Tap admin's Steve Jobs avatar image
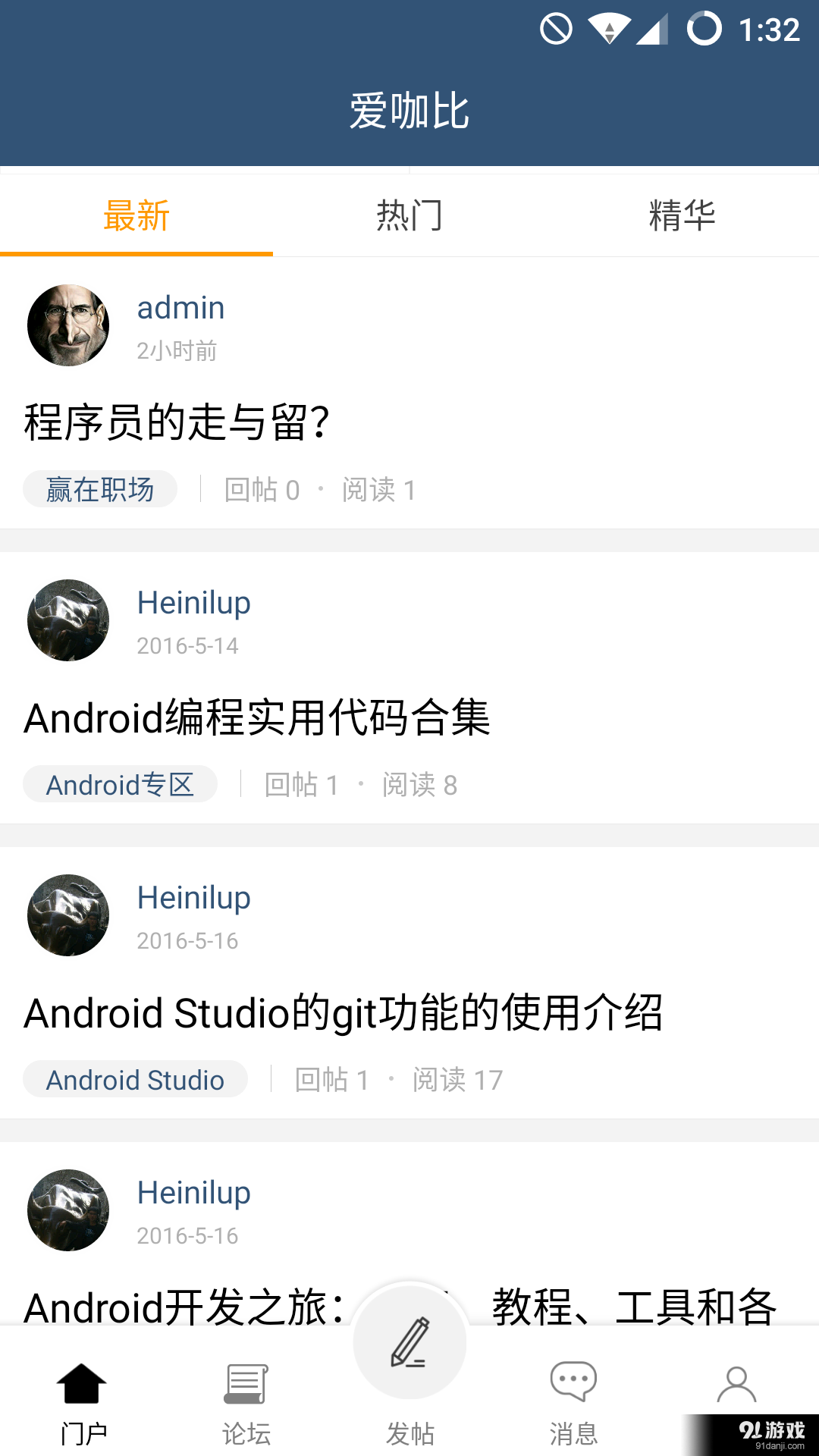The width and height of the screenshot is (819, 1456). (x=67, y=325)
